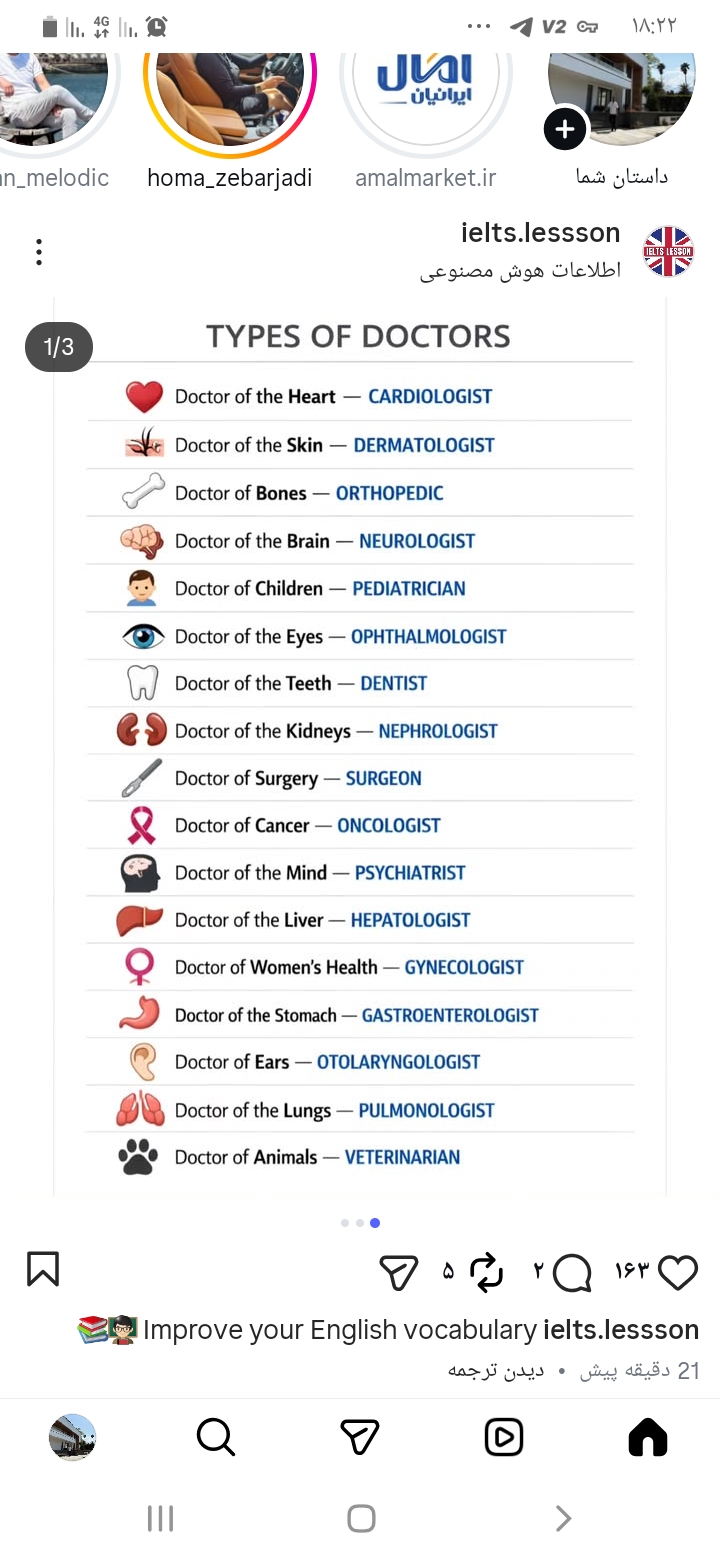
Task: Like the Types of Doctors post
Action: click(x=679, y=1272)
